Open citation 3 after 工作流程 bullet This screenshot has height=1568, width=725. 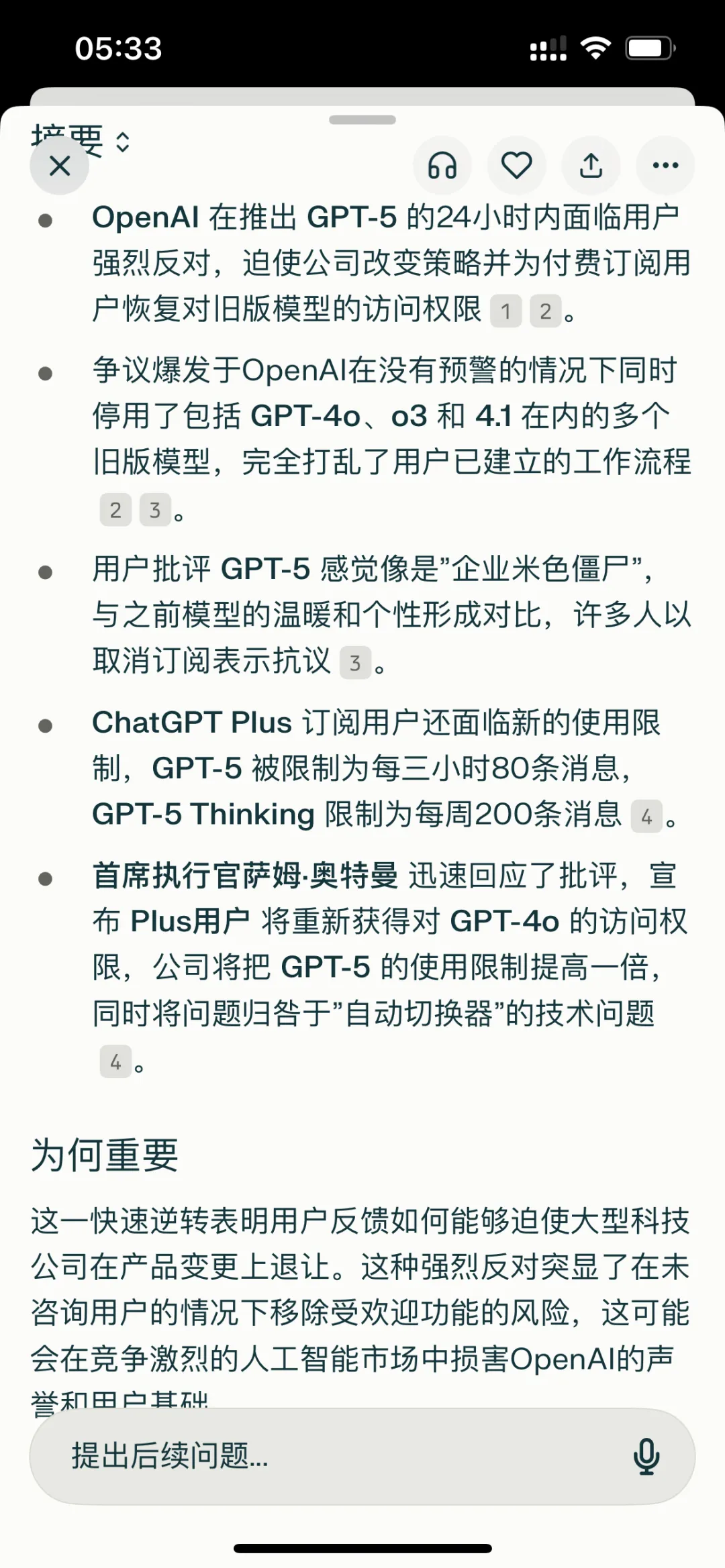point(155,510)
